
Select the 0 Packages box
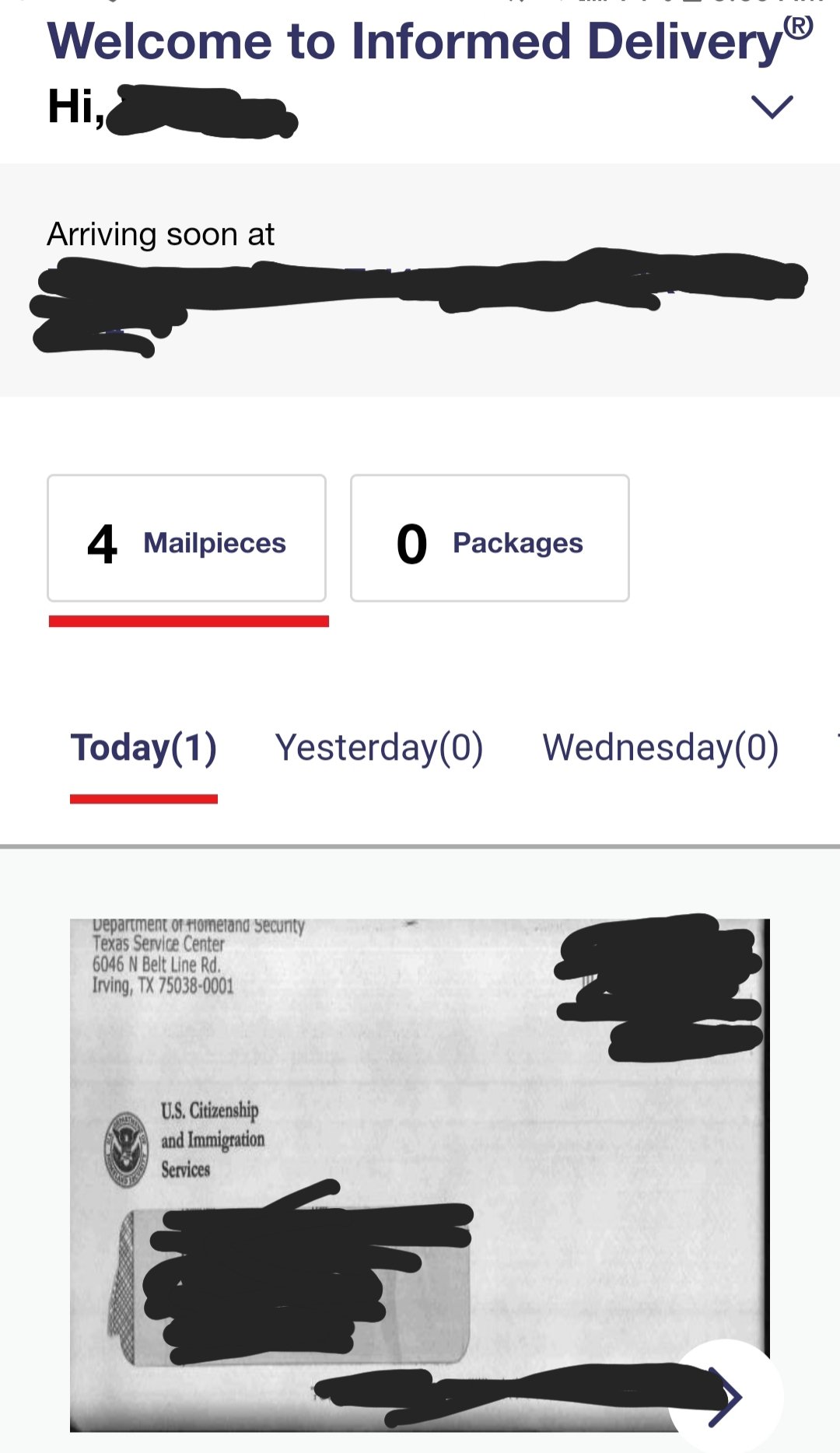490,538
